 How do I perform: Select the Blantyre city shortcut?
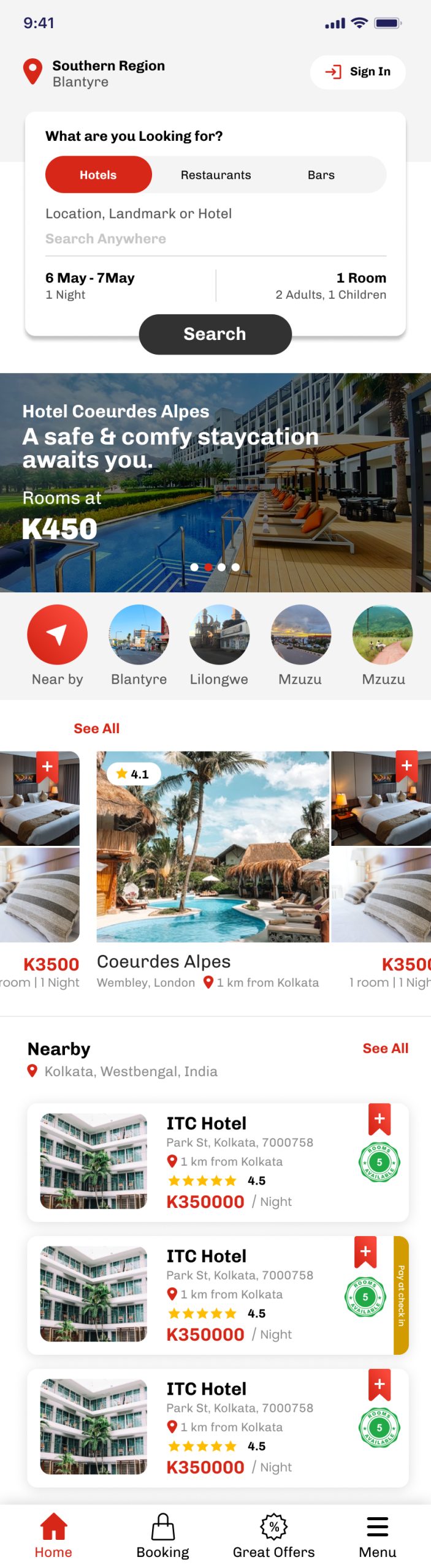[139, 635]
